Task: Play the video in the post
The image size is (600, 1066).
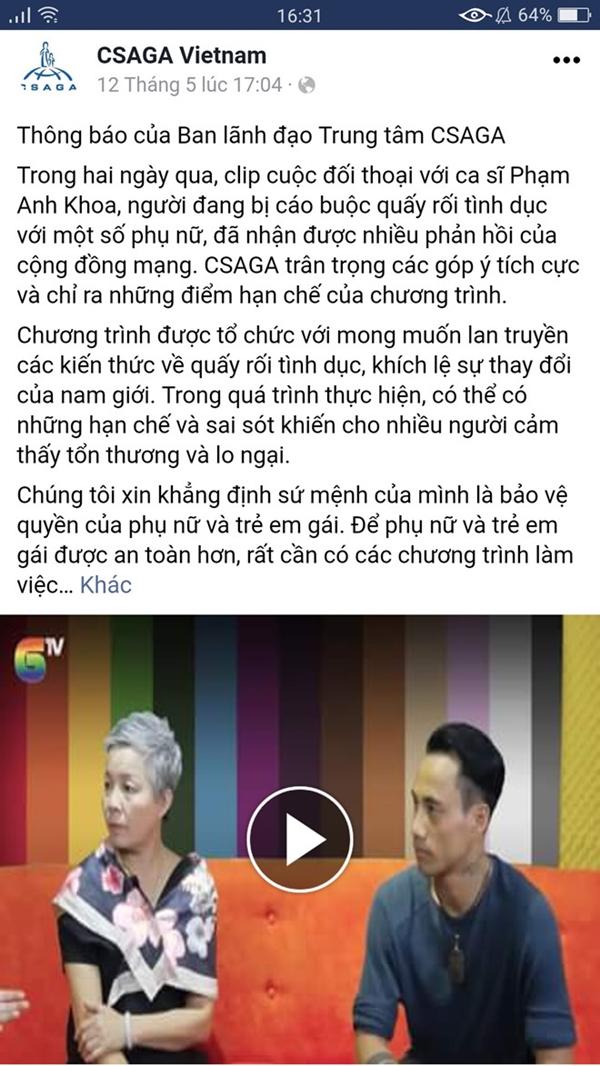Action: tap(299, 839)
